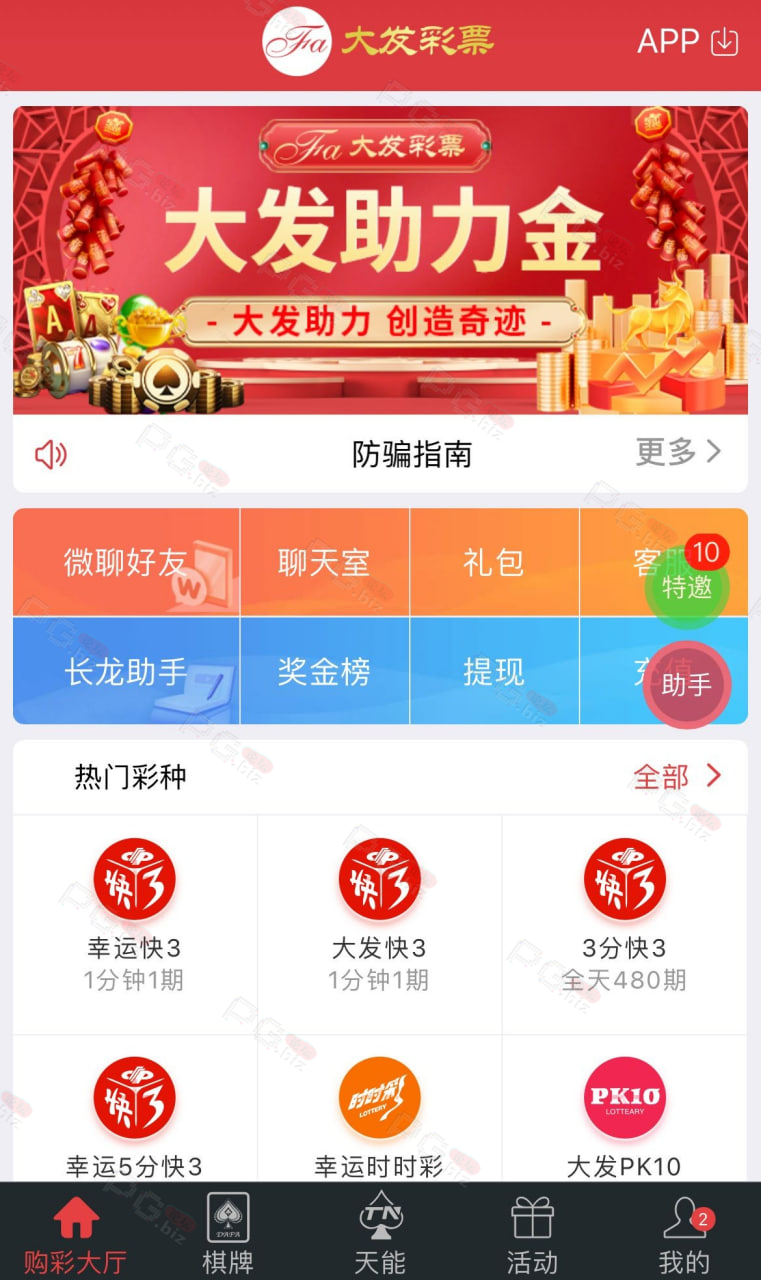Open 微聊好友
This screenshot has height=1280, width=761.
(x=126, y=562)
